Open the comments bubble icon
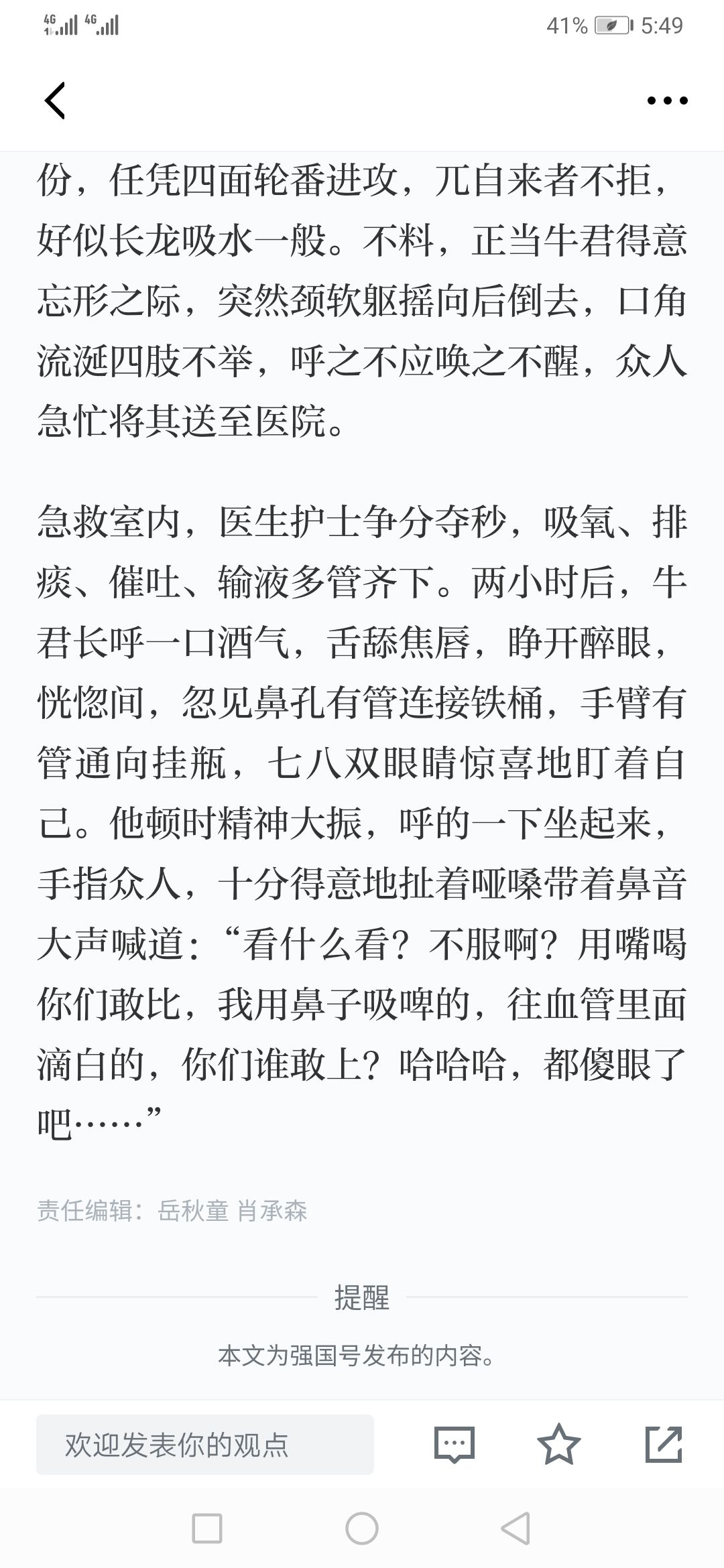 pos(455,1445)
